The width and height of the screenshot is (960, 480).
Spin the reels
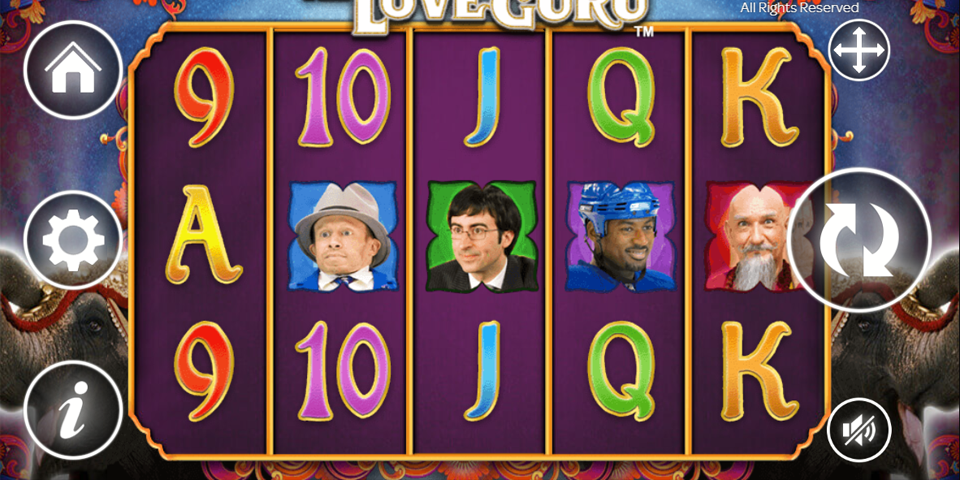click(860, 241)
